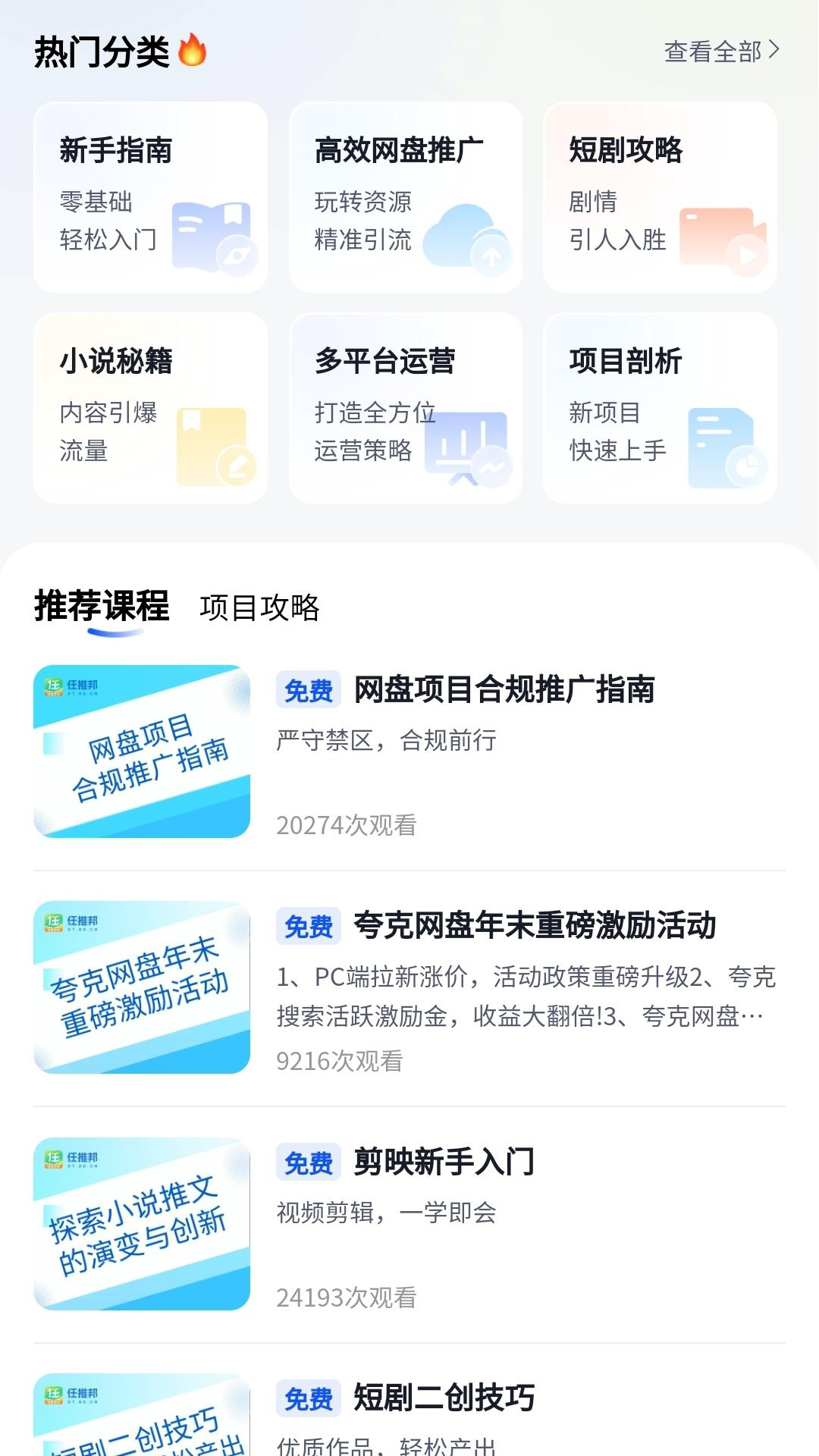819x1456 pixels.
Task: Click the fire emoji next to 热门分类
Action: point(191,50)
